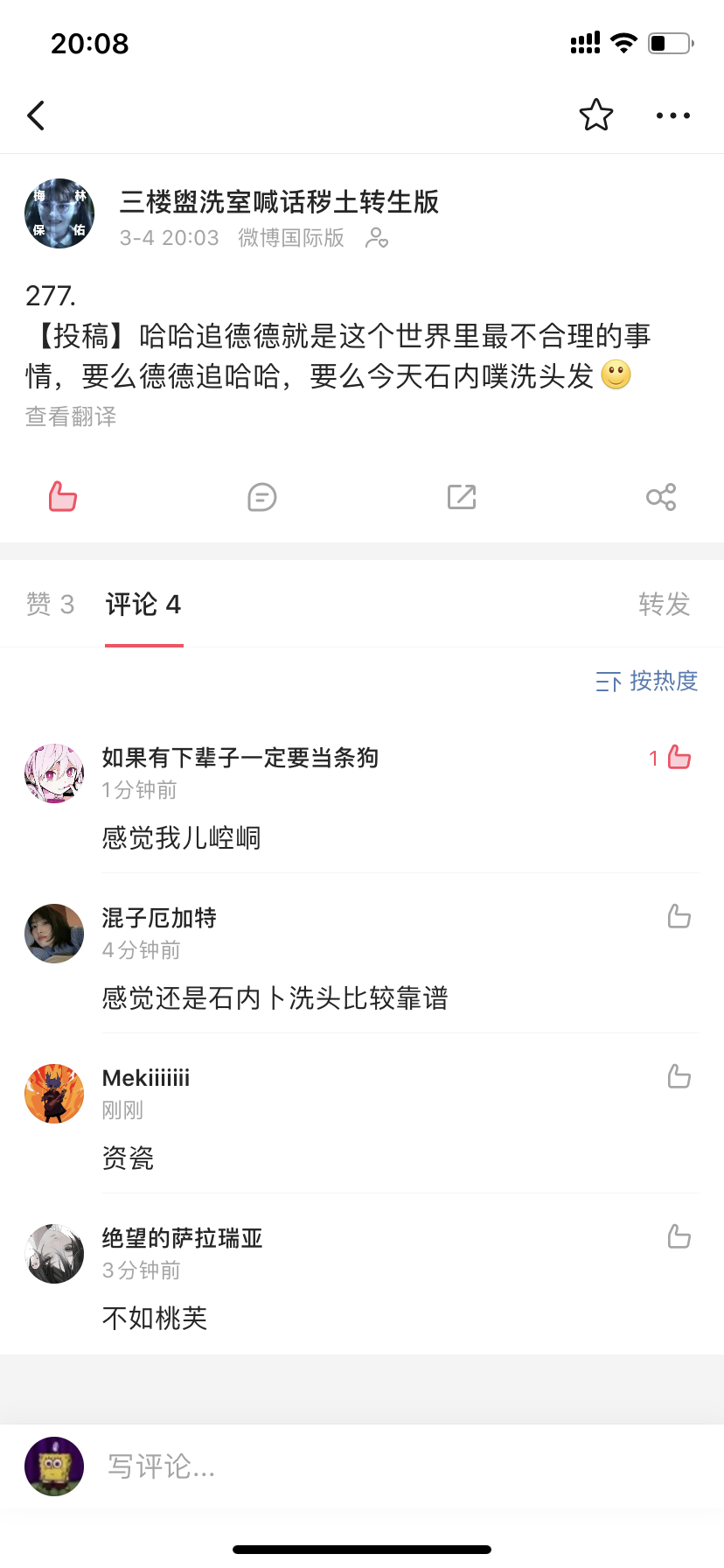Like 混子厄加特's comment

click(679, 916)
